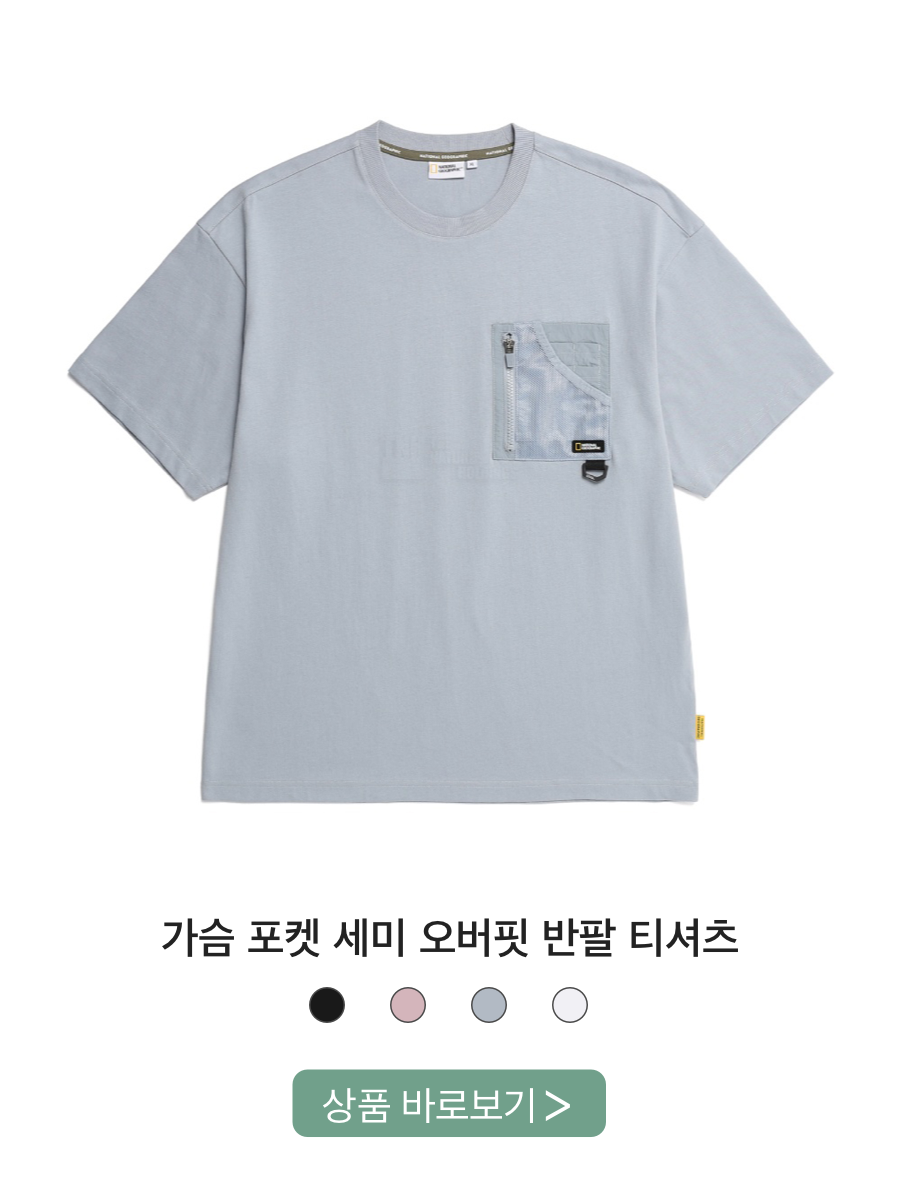Select the pink color swatch
This screenshot has height=1200, width=899.
(x=408, y=1004)
